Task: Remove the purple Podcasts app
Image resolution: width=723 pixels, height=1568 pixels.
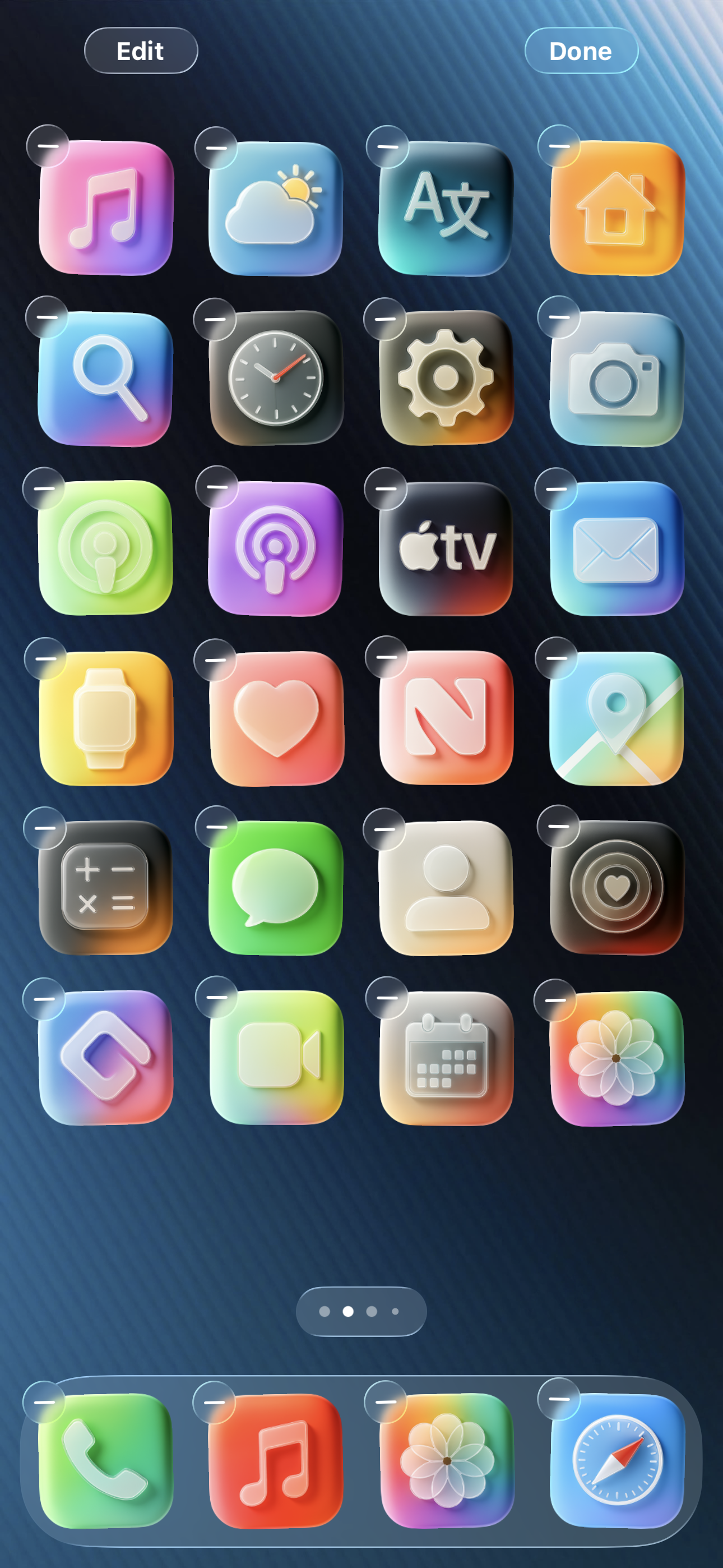Action: coord(216,487)
